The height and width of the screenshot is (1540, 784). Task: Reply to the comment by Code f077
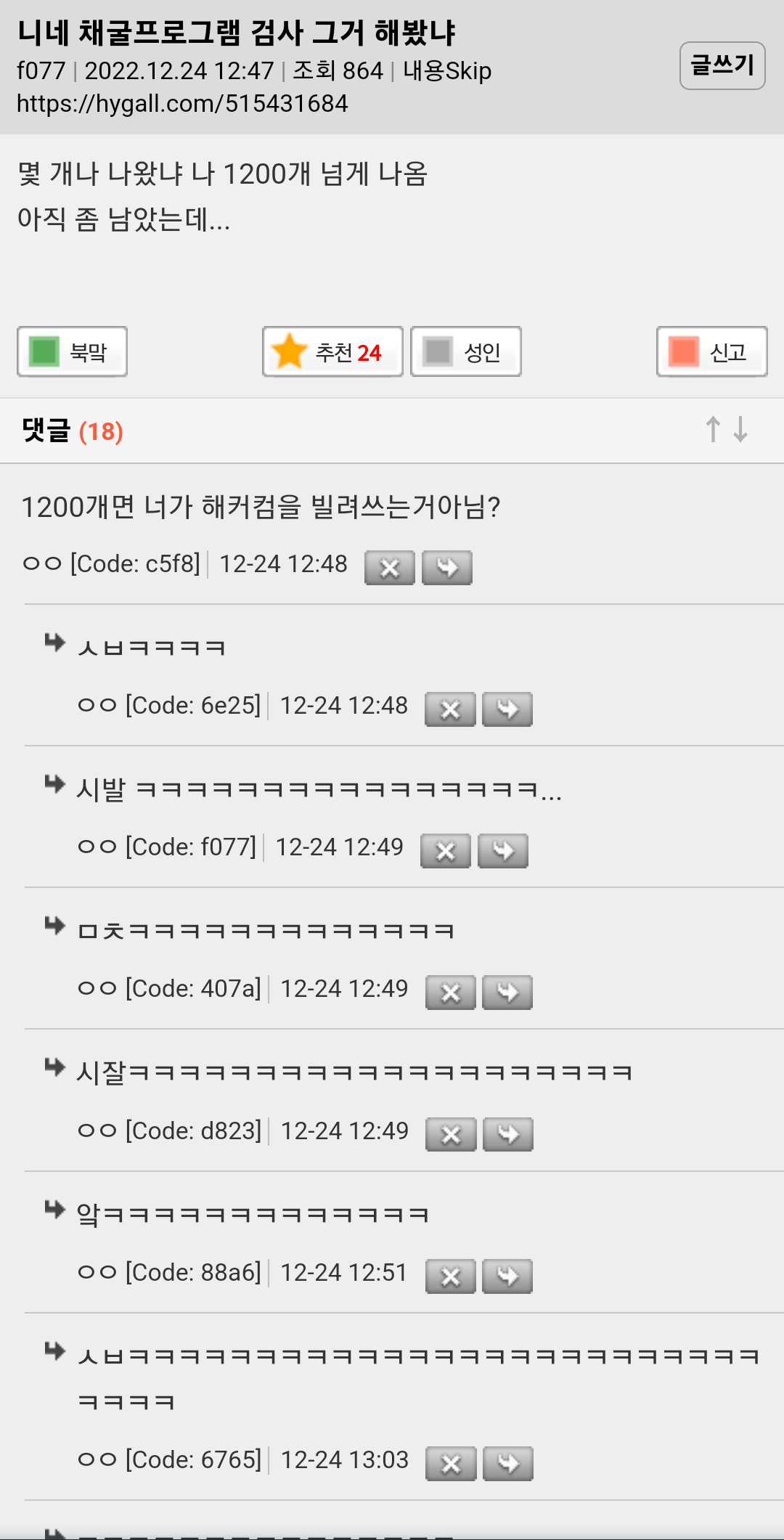pyautogui.click(x=503, y=851)
